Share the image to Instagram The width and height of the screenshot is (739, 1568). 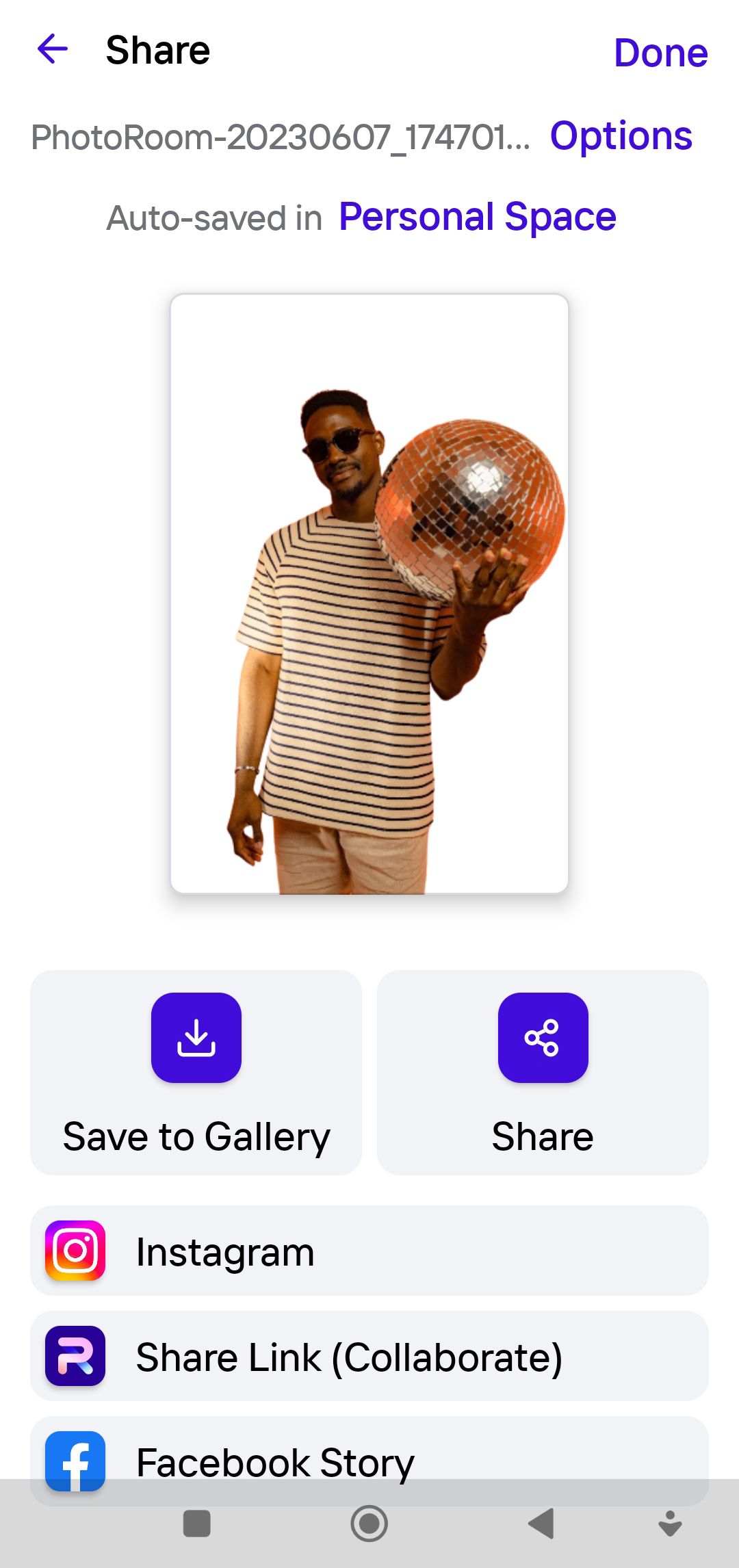tap(369, 1251)
